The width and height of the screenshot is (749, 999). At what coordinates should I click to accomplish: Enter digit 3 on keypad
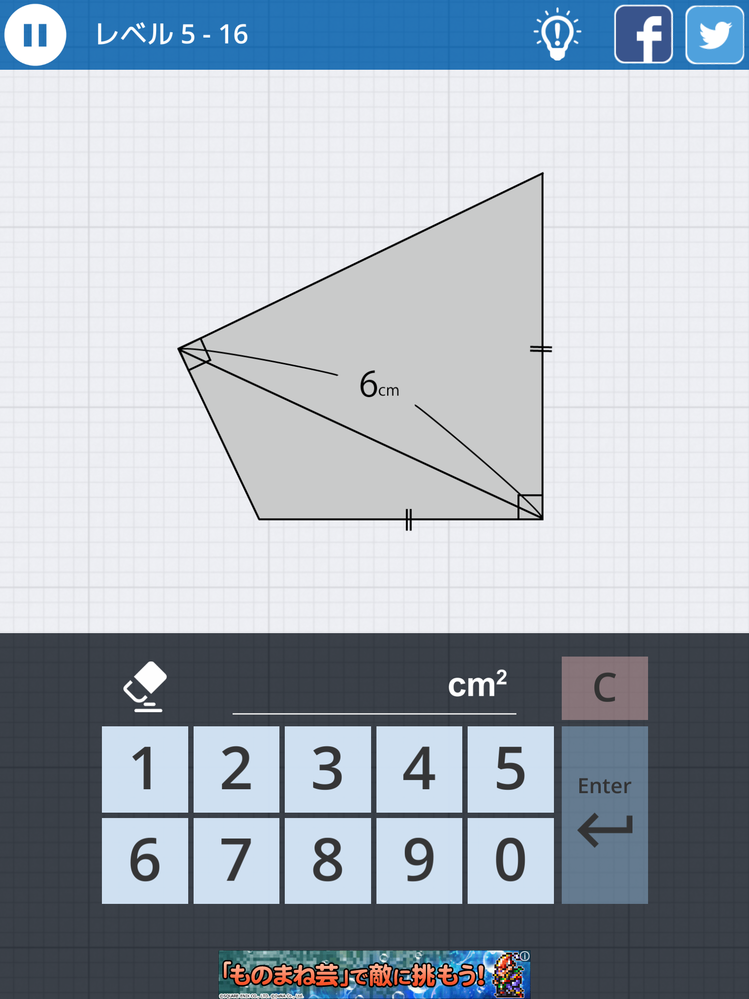327,769
